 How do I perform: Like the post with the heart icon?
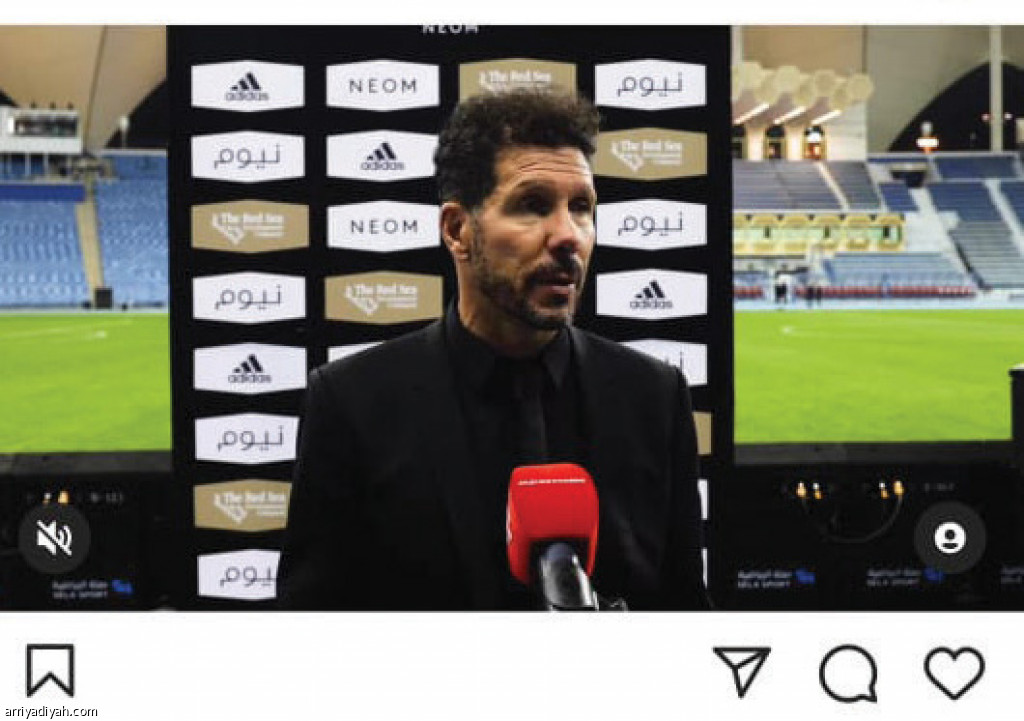click(954, 672)
